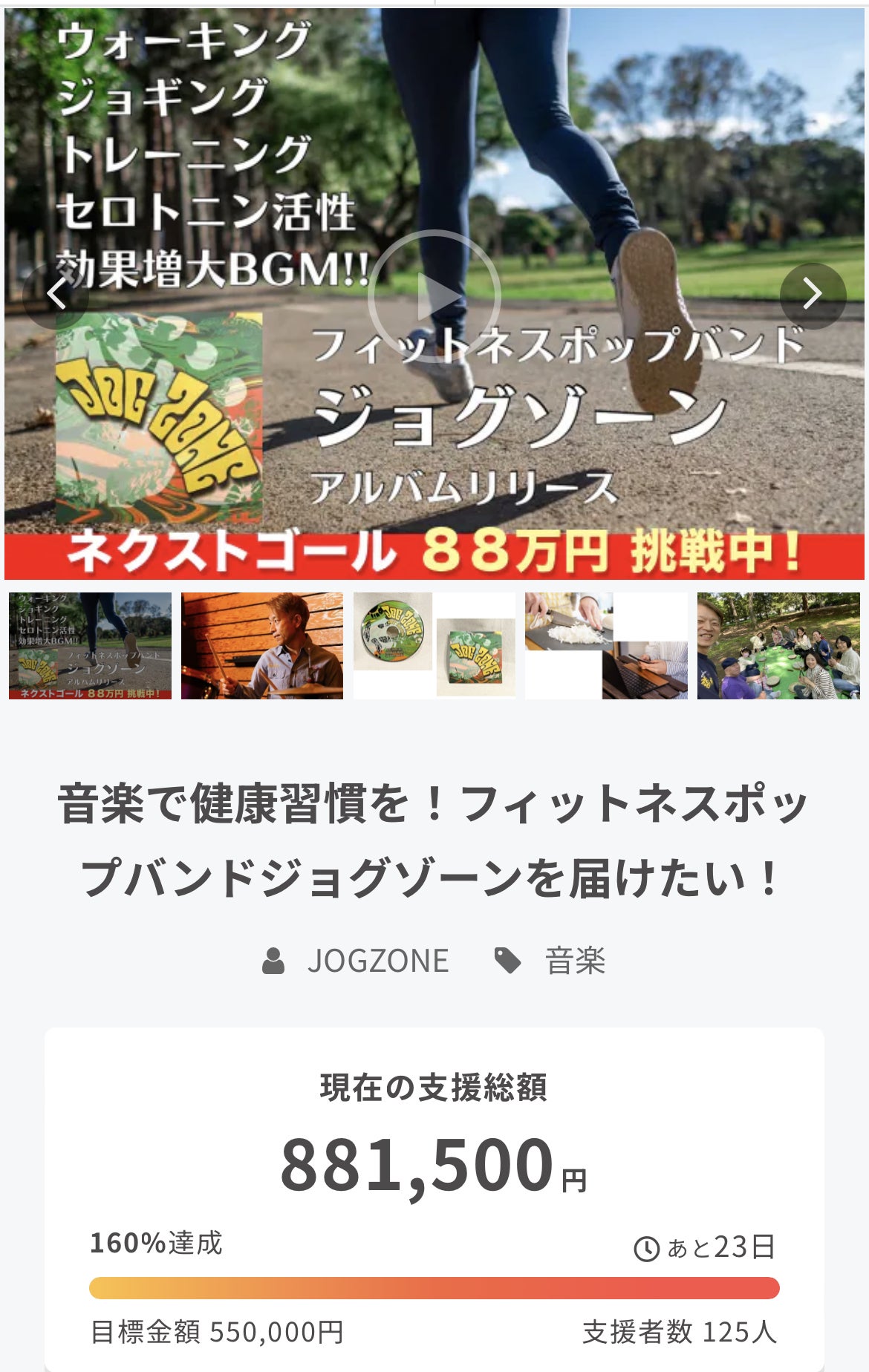The image size is (869, 1372).
Task: Open the 音楽 category tag
Action: 574,961
